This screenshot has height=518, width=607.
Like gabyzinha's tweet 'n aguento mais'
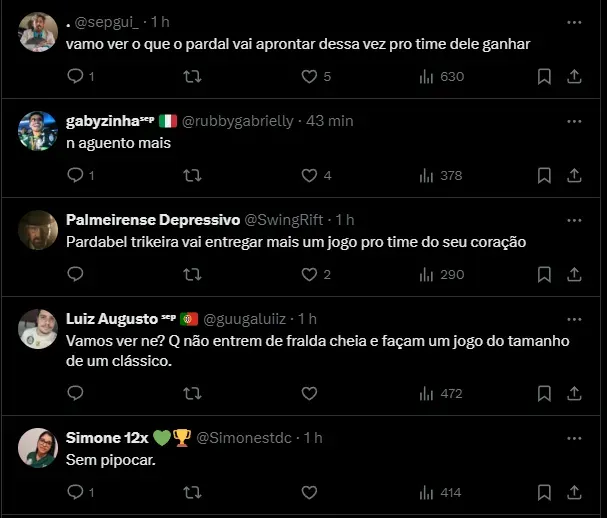(x=309, y=175)
